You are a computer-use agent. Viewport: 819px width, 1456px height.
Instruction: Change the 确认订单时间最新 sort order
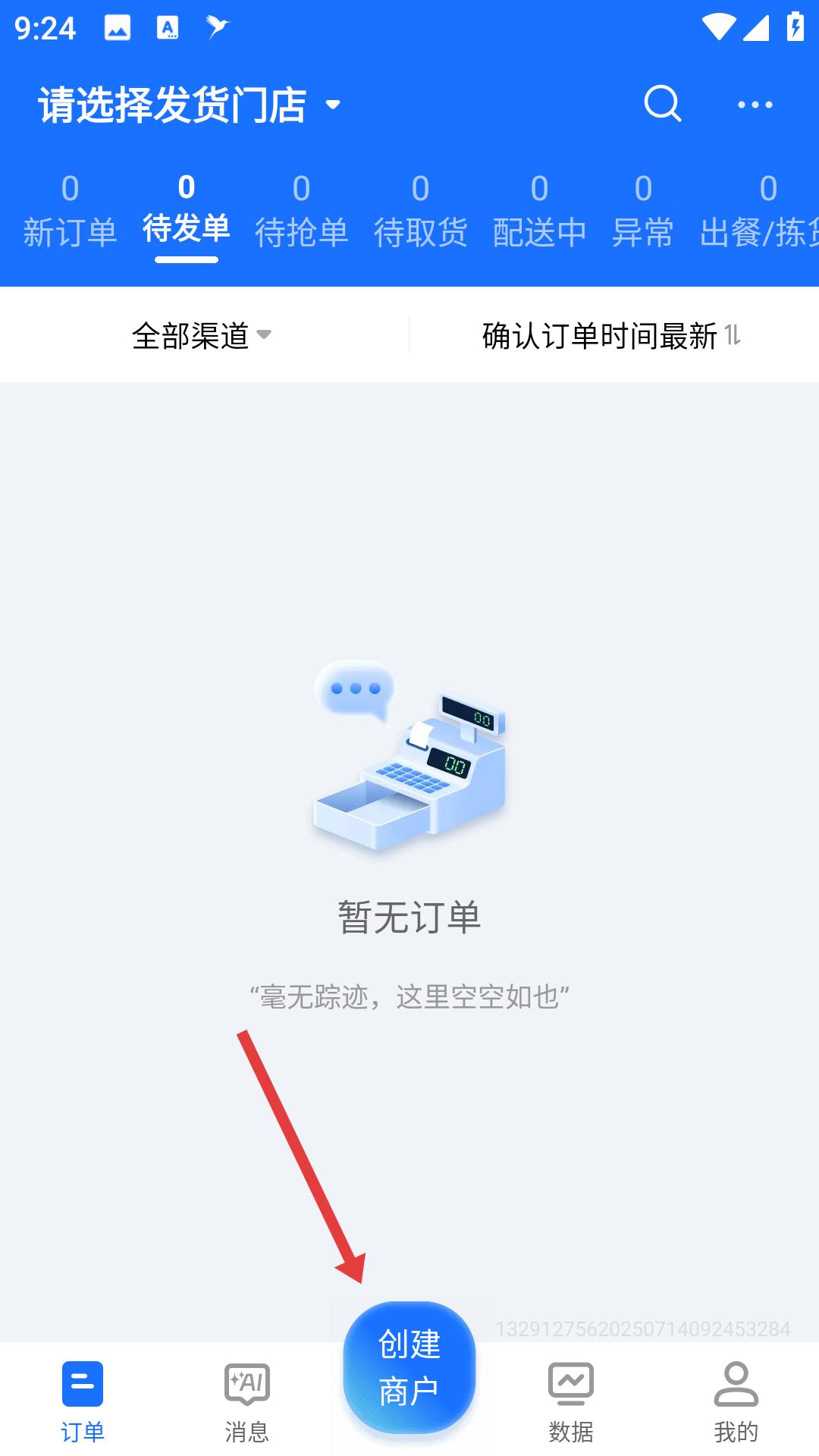tap(611, 335)
